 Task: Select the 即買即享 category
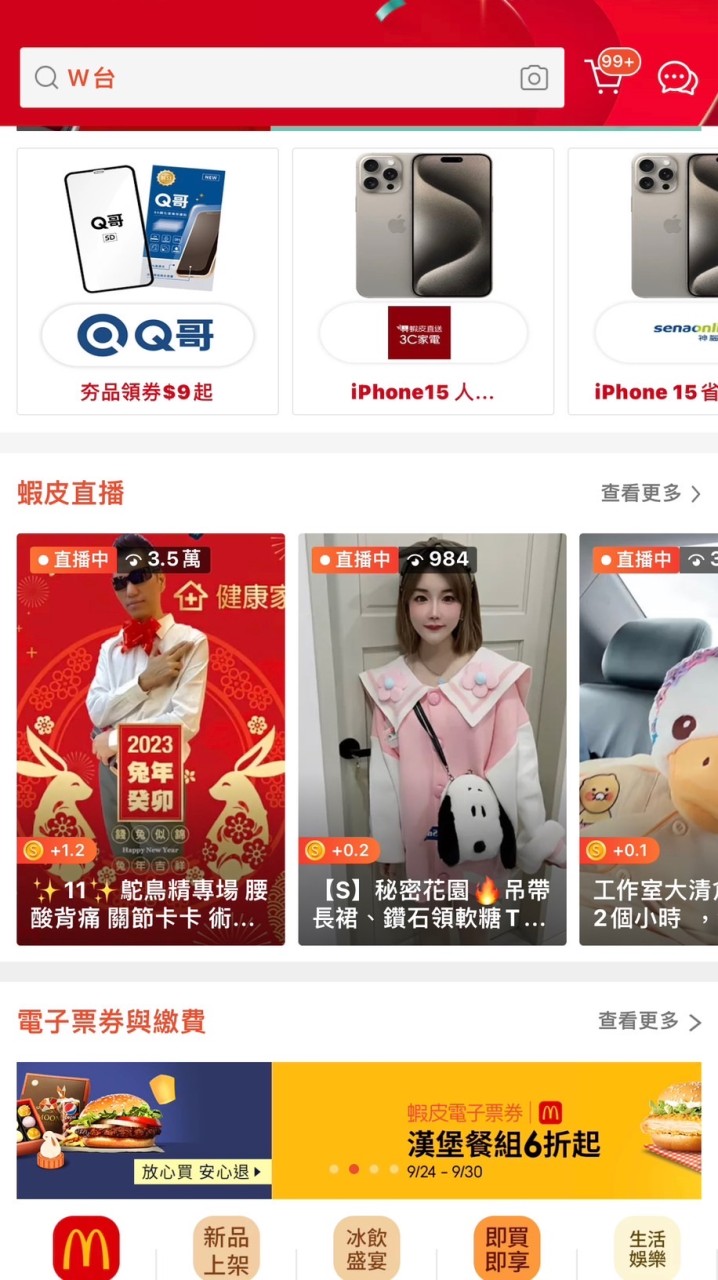click(506, 1248)
